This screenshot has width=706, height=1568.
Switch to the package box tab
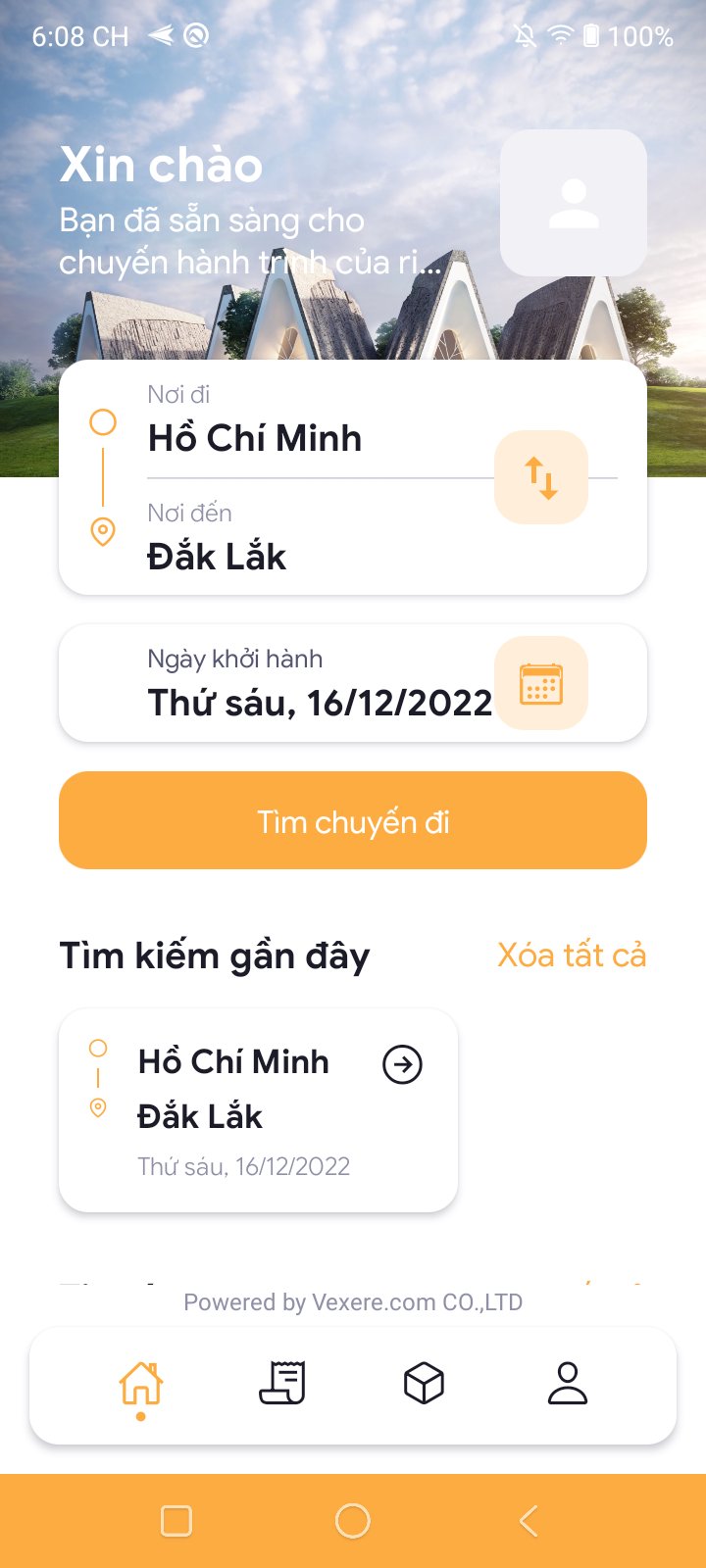424,1384
